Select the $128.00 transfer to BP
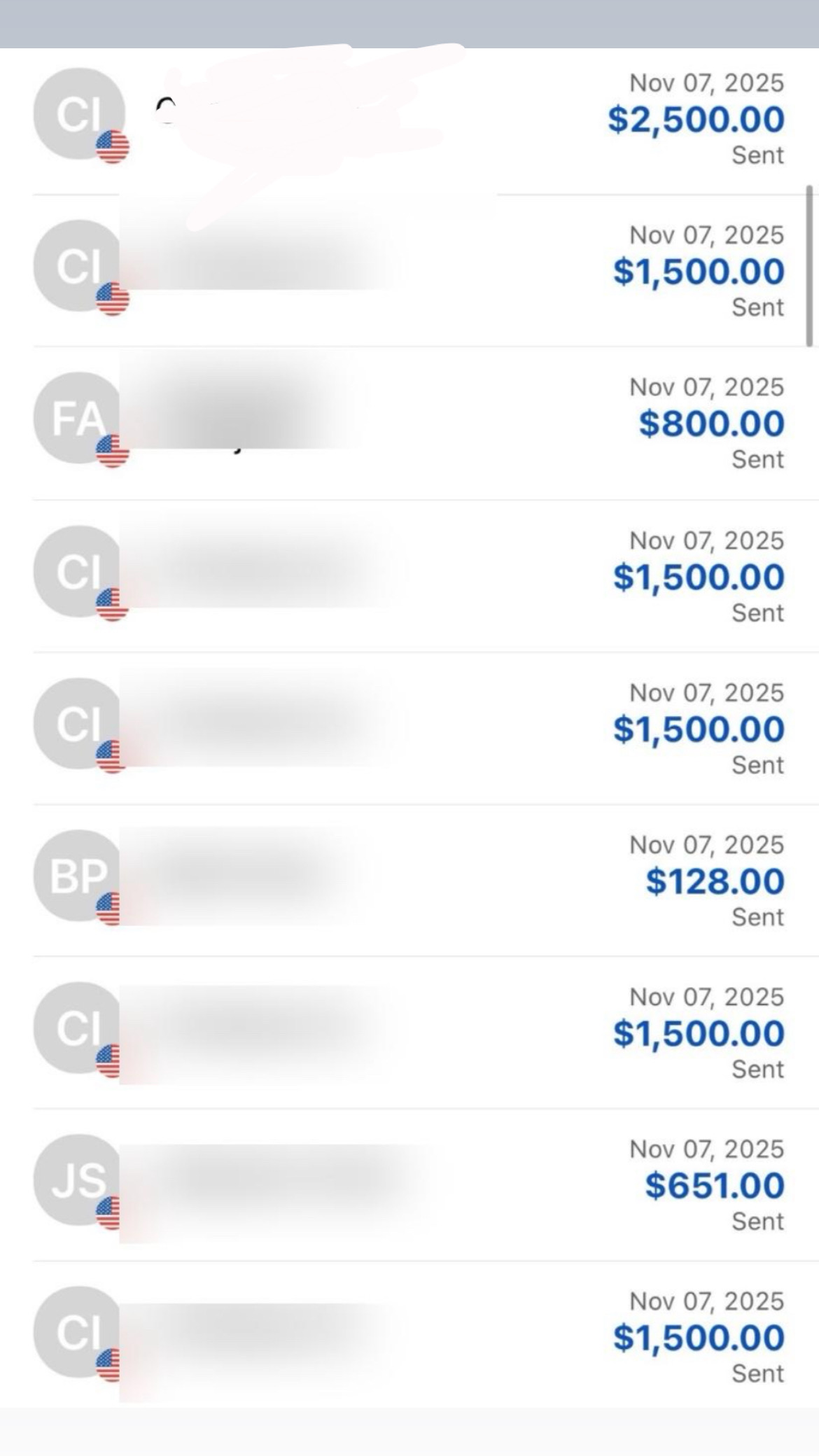 click(714, 881)
